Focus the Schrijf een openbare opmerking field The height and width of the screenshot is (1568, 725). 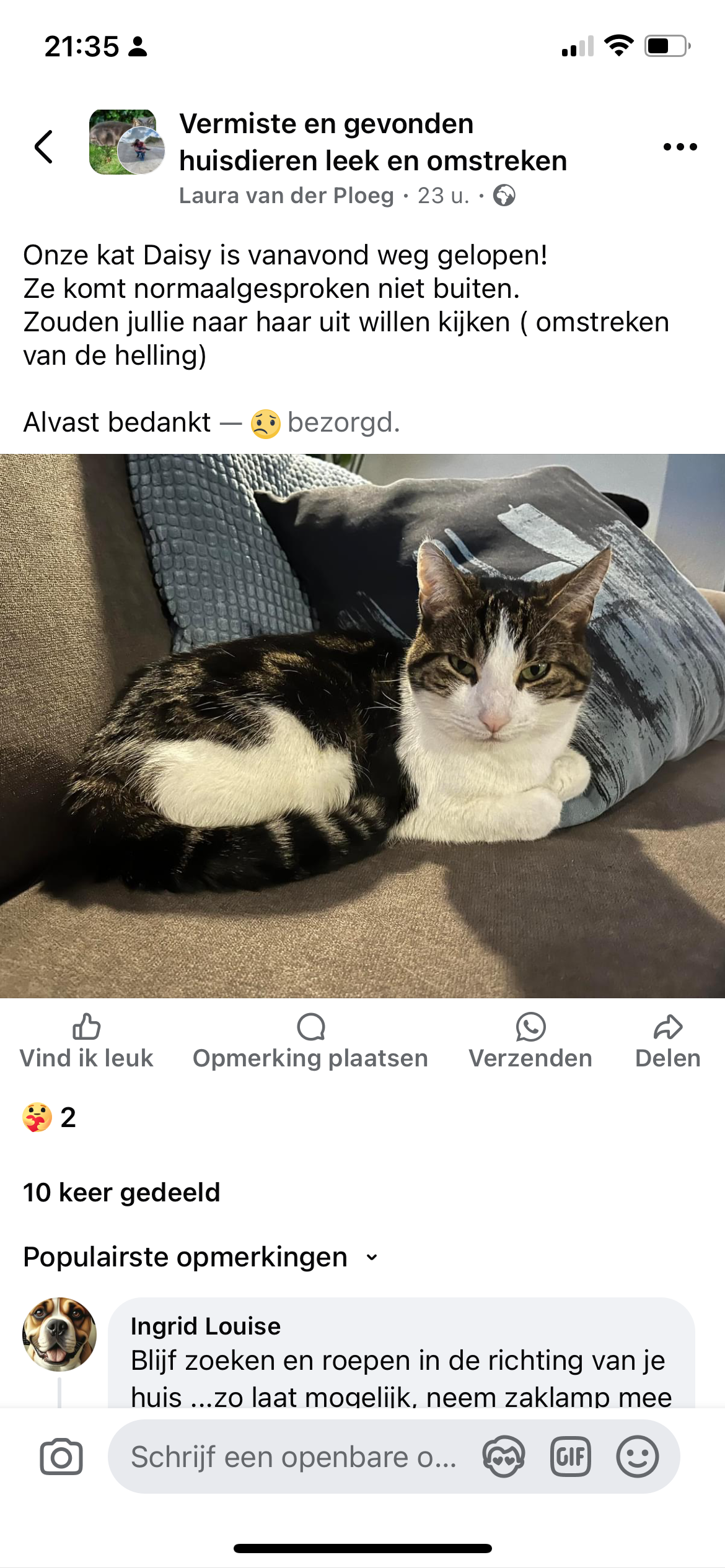294,1457
